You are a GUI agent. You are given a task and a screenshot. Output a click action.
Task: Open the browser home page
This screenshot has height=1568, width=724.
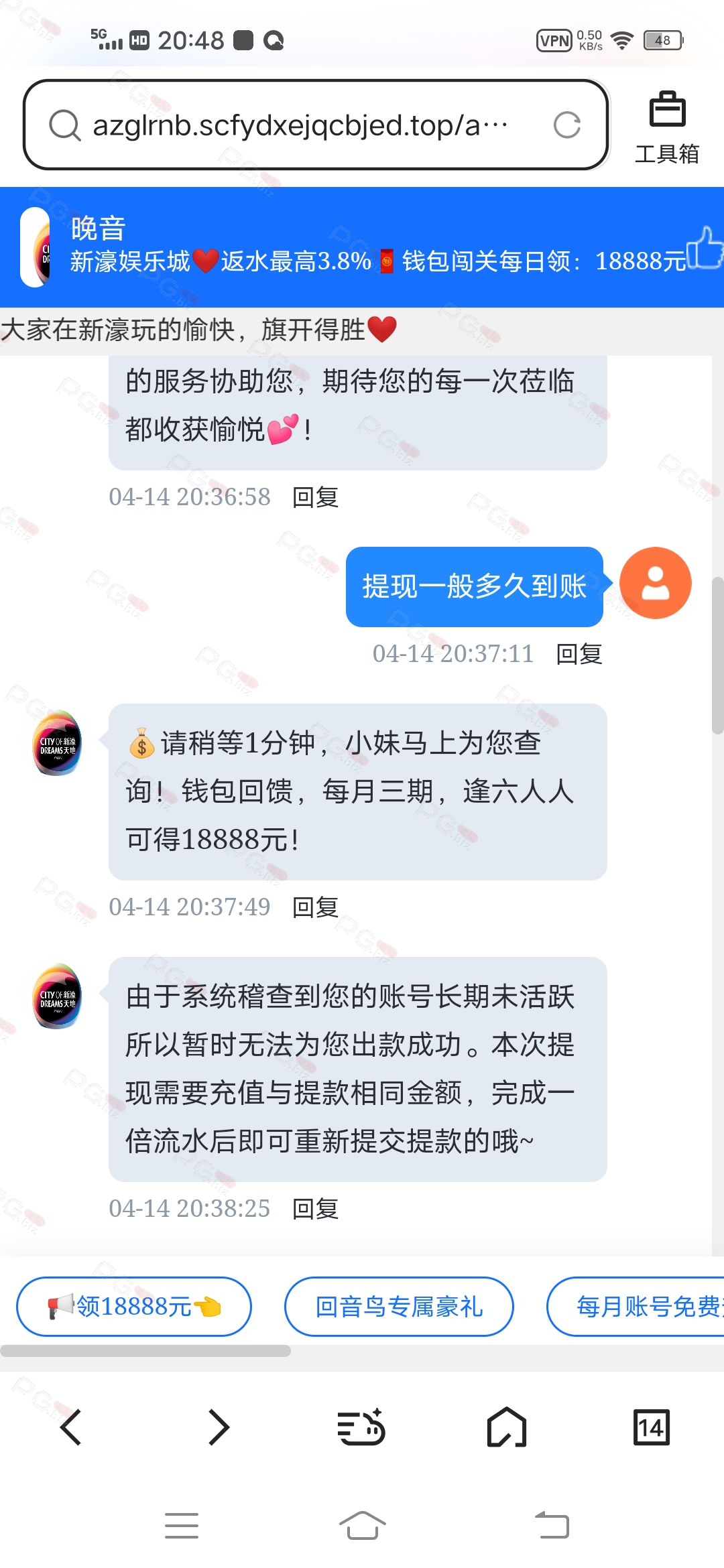click(x=506, y=1427)
